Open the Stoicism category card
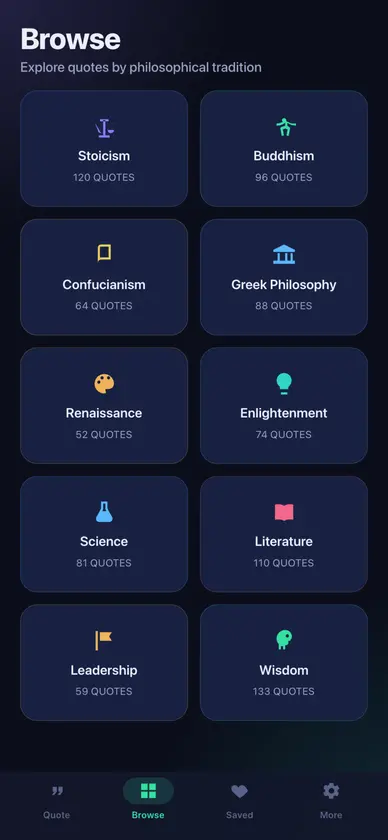The height and width of the screenshot is (840, 388). pos(104,148)
